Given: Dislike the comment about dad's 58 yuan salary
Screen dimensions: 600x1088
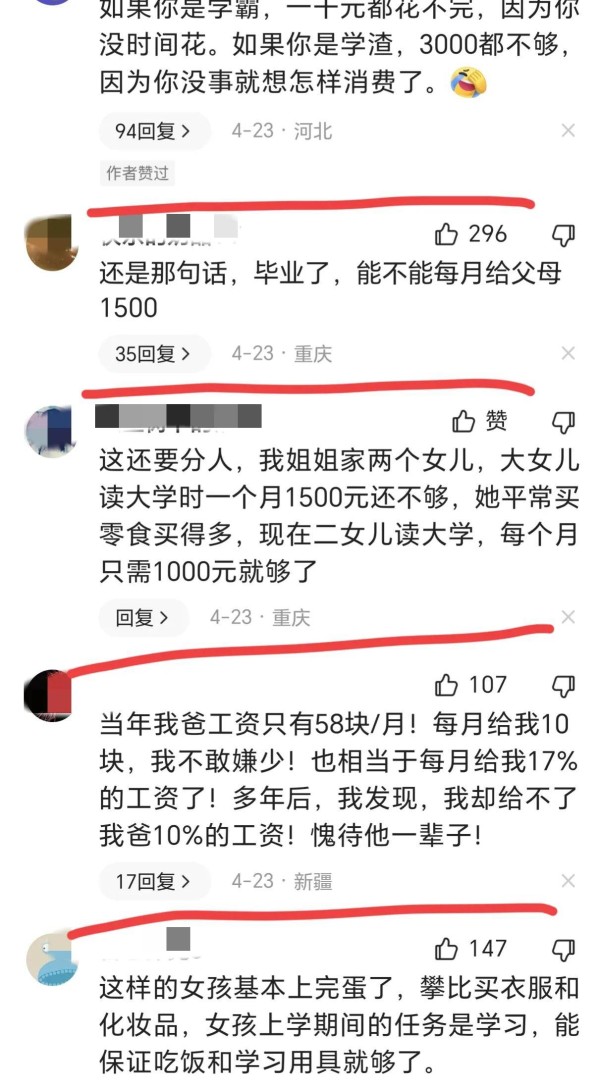Looking at the screenshot, I should [x=563, y=686].
